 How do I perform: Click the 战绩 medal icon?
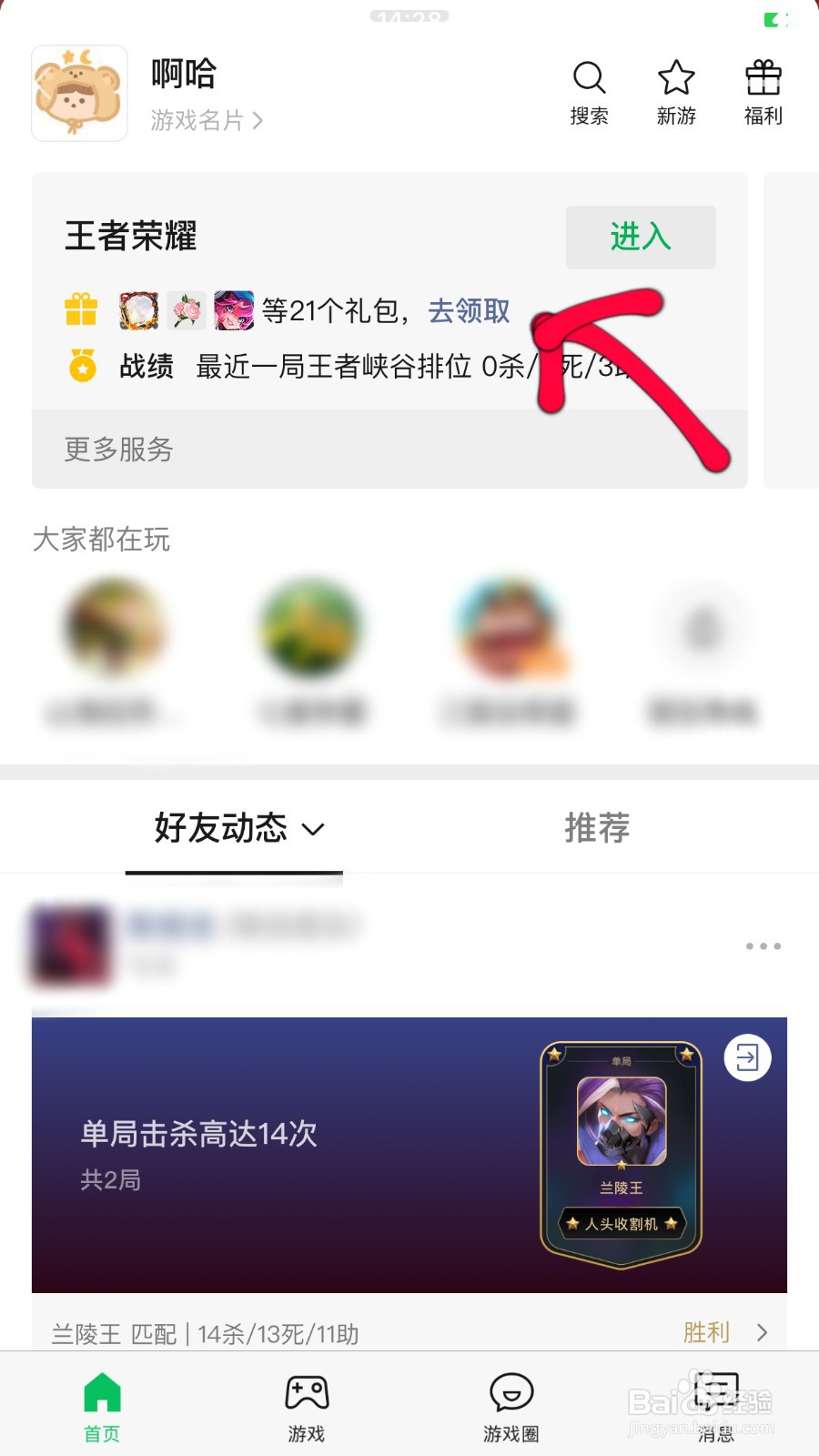[82, 367]
